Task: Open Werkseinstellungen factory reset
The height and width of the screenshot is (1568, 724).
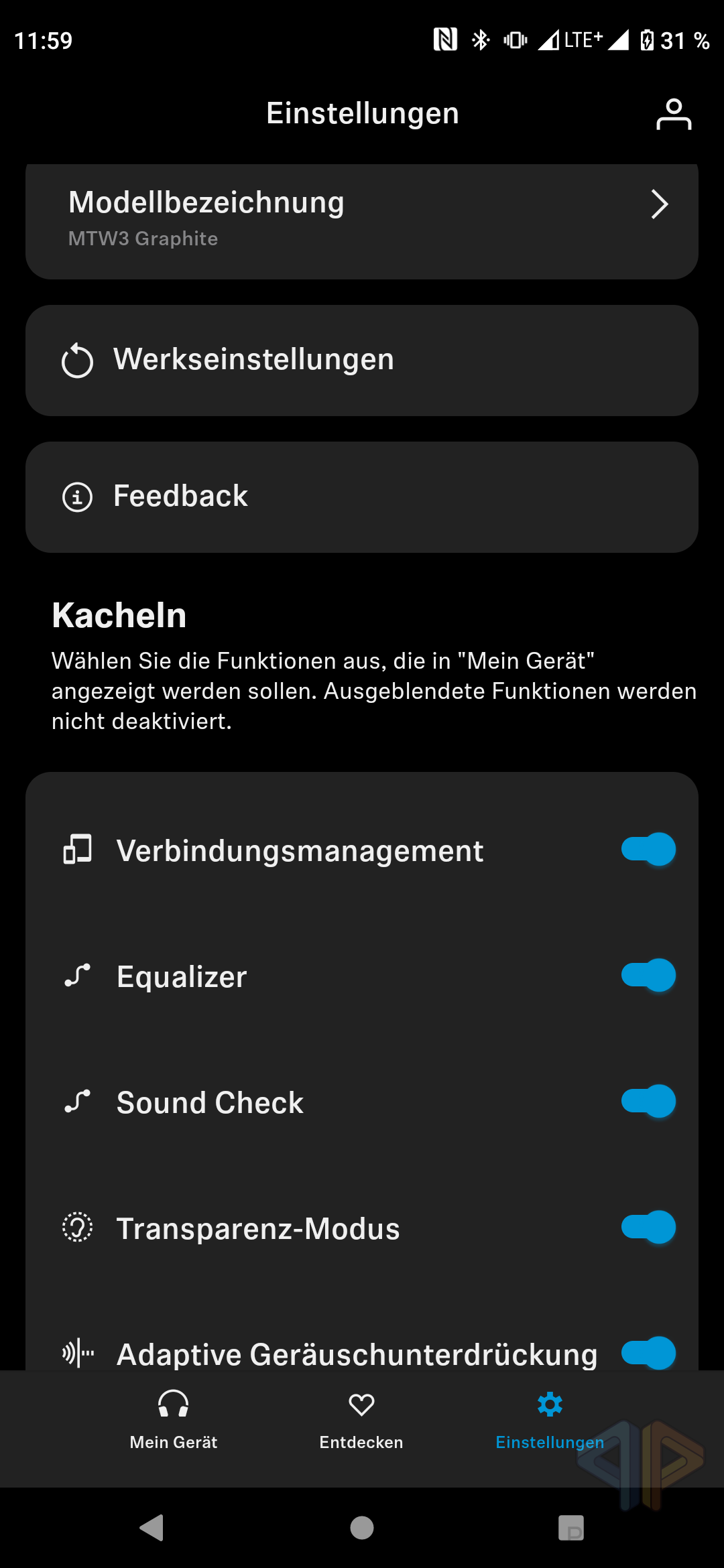Action: [x=362, y=361]
